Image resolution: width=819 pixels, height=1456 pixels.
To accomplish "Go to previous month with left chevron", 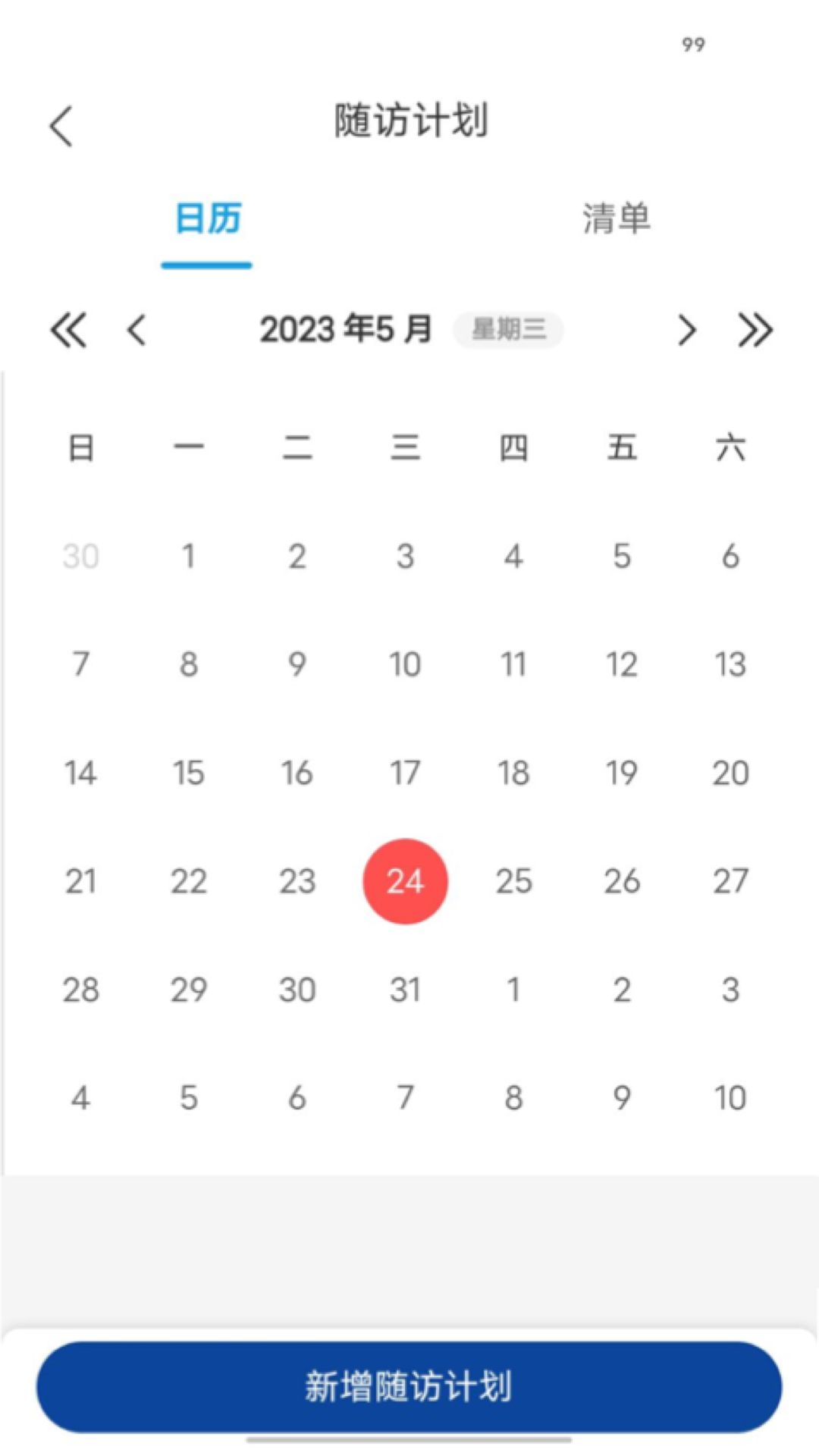I will [136, 330].
